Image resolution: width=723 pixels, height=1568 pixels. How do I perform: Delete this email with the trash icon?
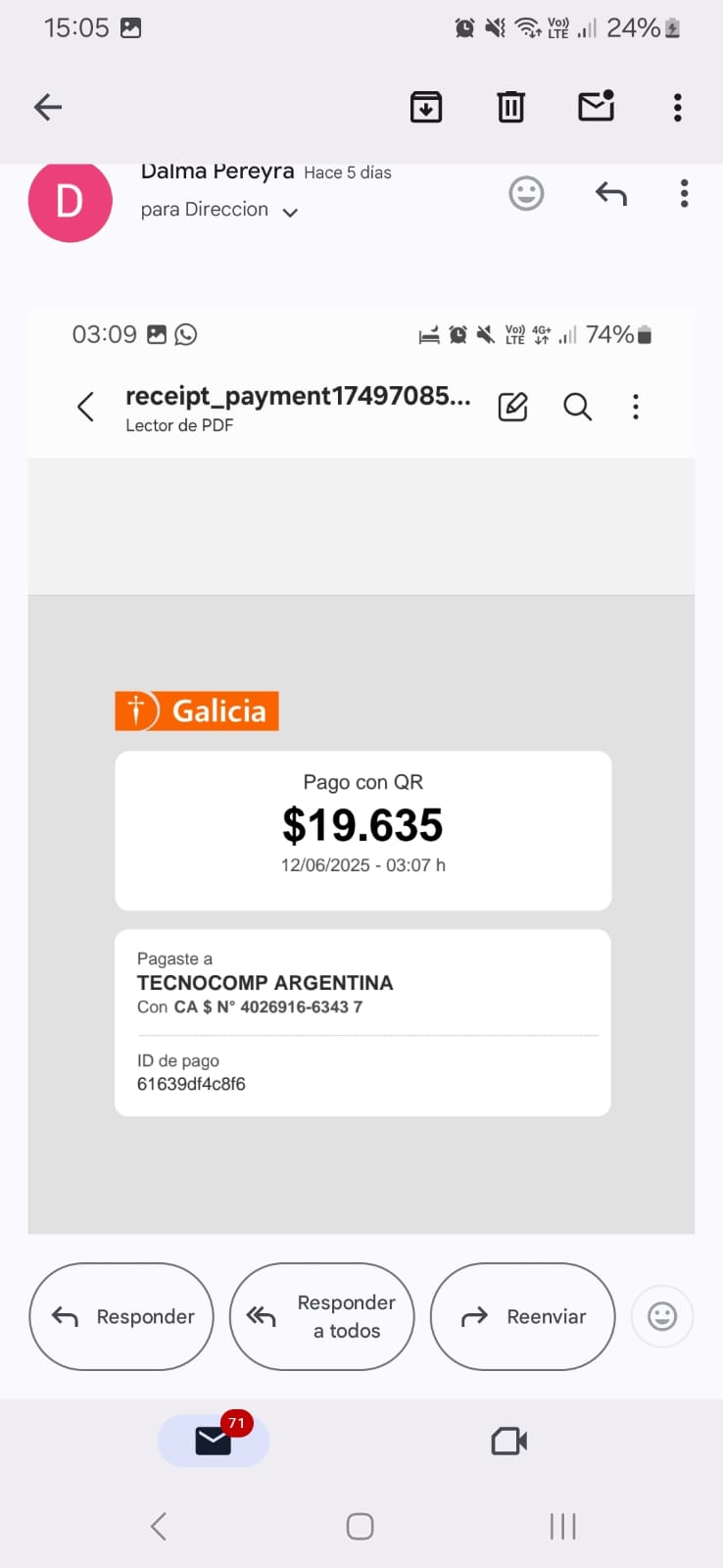(510, 107)
